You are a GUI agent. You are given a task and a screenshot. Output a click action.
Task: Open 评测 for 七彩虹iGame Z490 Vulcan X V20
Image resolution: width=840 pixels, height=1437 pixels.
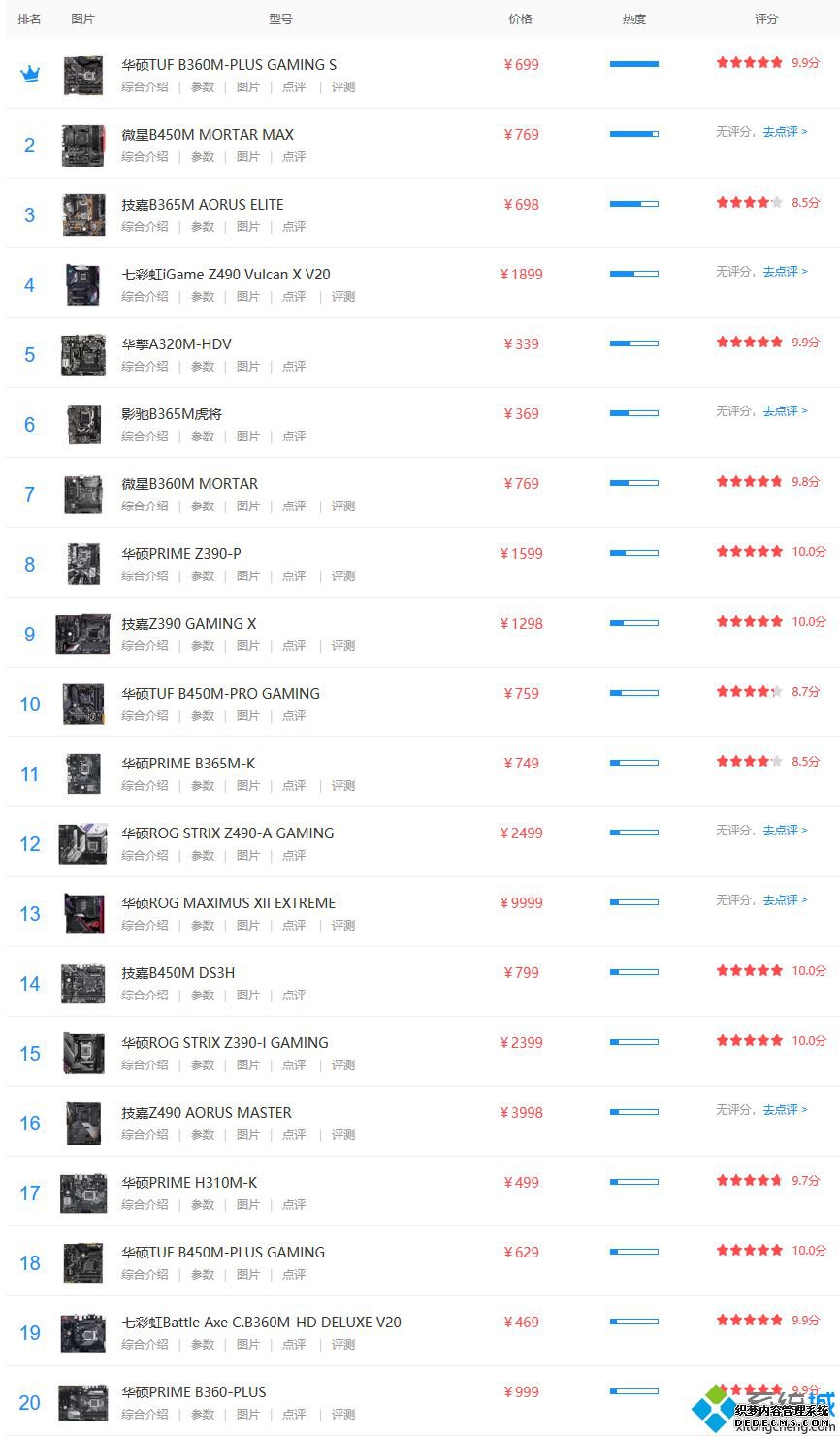pyautogui.click(x=343, y=297)
